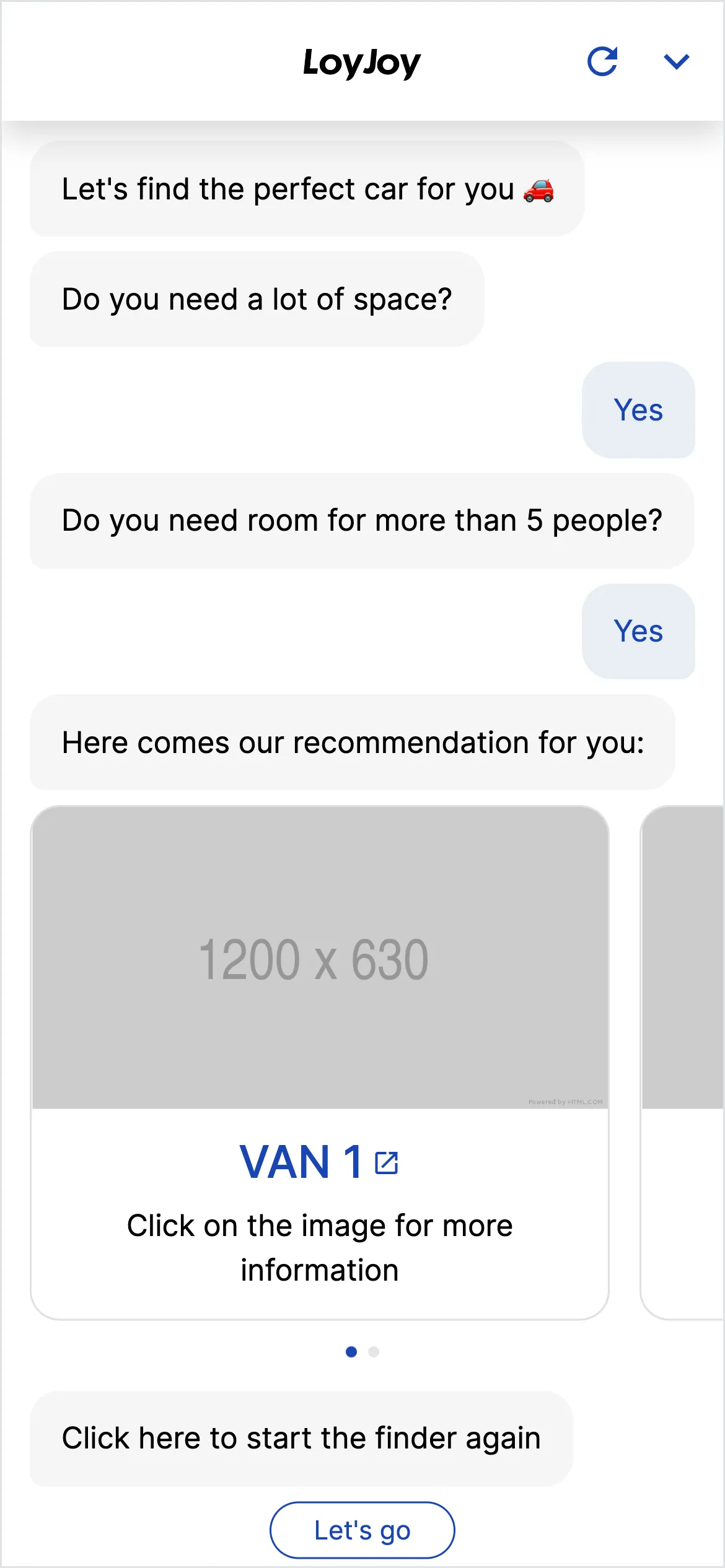Restart the chat with the reload icon

pos(602,61)
